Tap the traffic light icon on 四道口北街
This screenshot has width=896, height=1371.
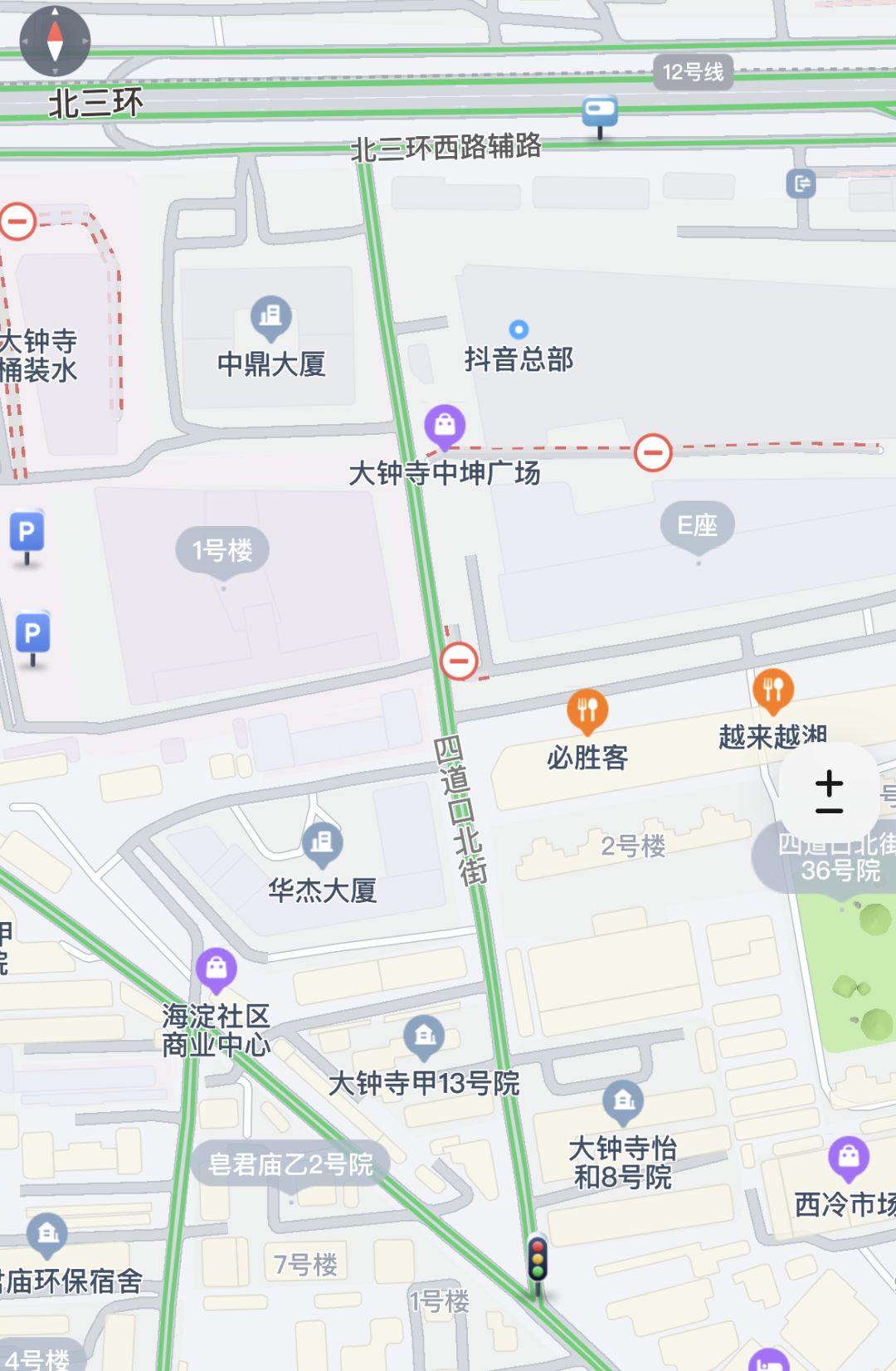[538, 1259]
